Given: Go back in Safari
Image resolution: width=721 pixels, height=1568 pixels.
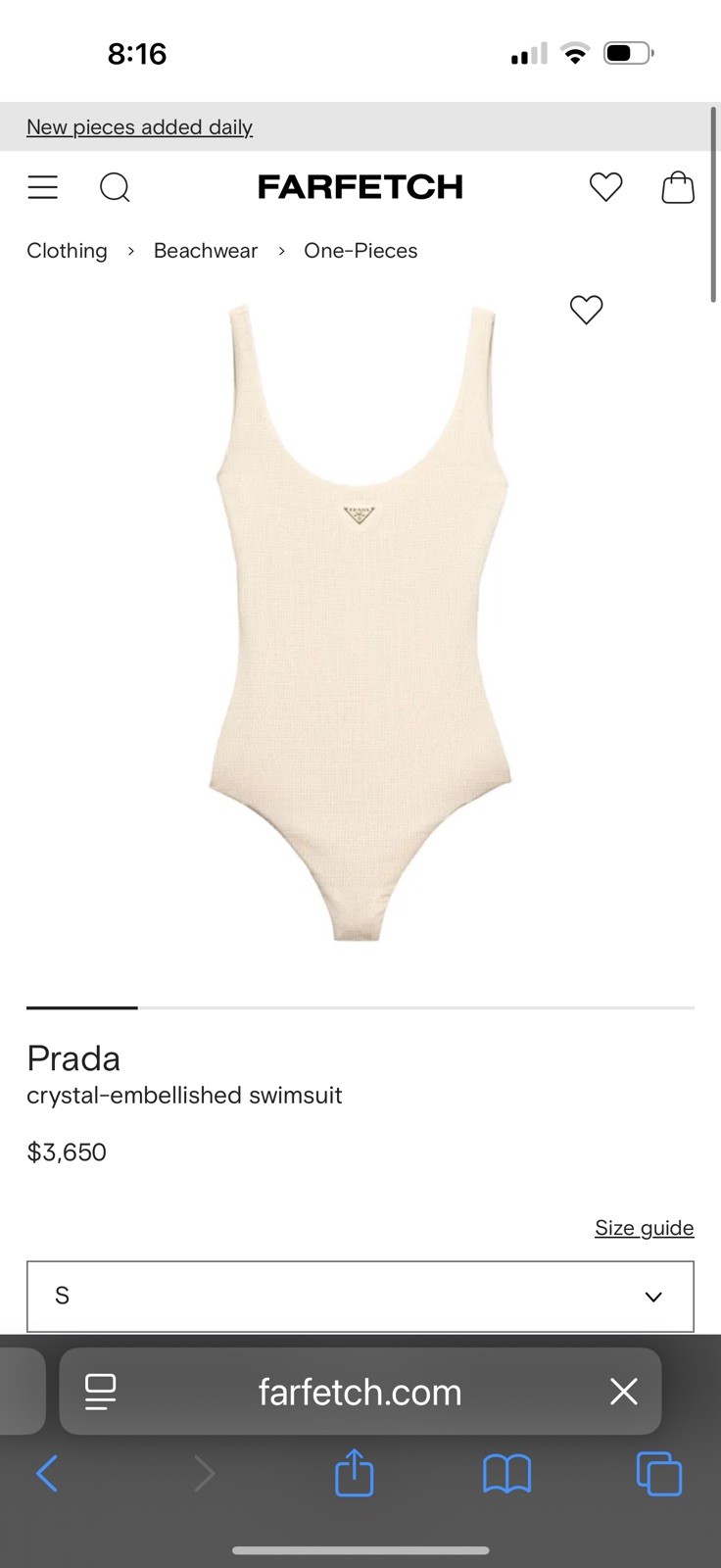Looking at the screenshot, I should click(47, 1473).
